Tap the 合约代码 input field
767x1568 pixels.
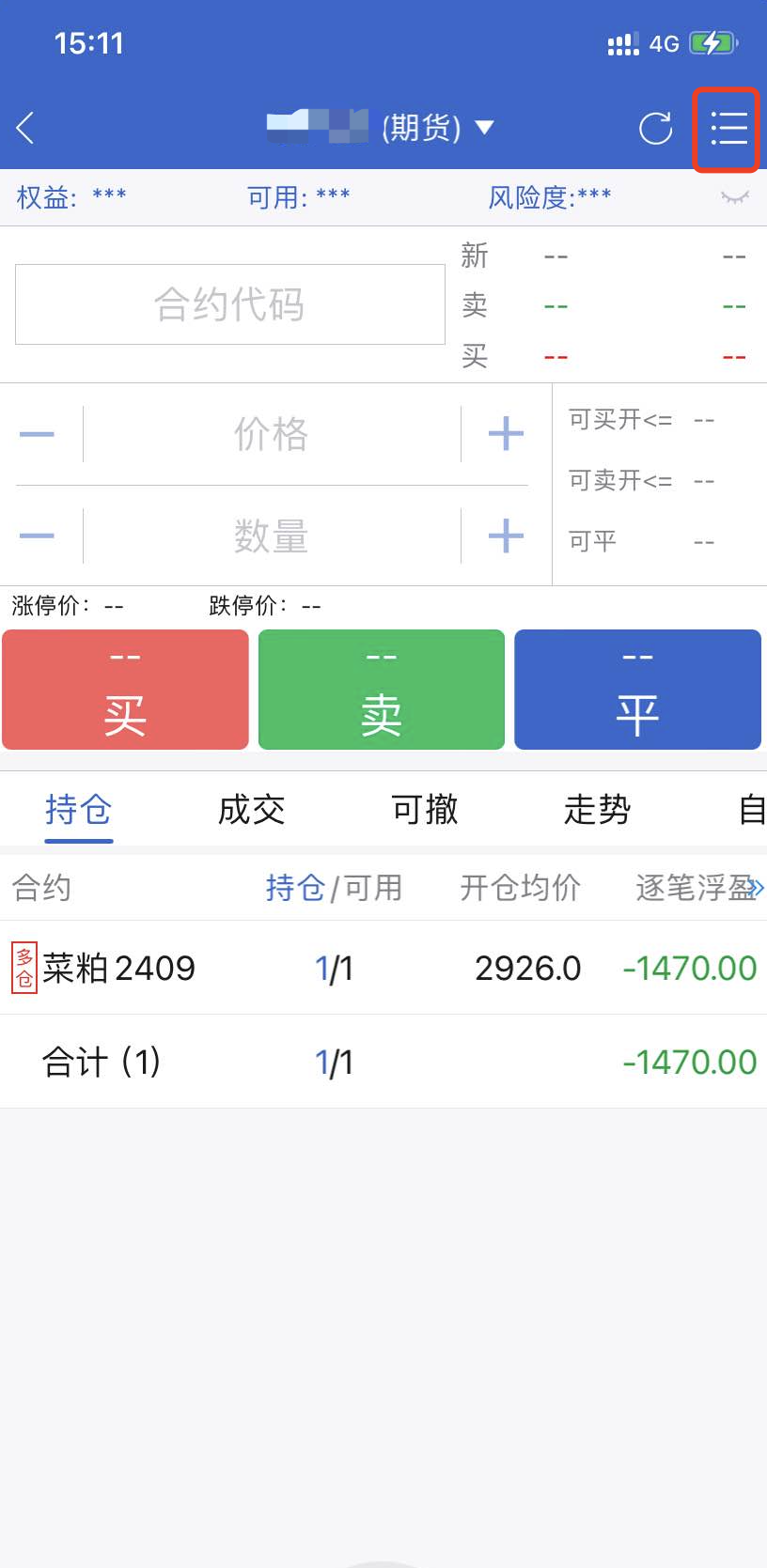click(230, 304)
